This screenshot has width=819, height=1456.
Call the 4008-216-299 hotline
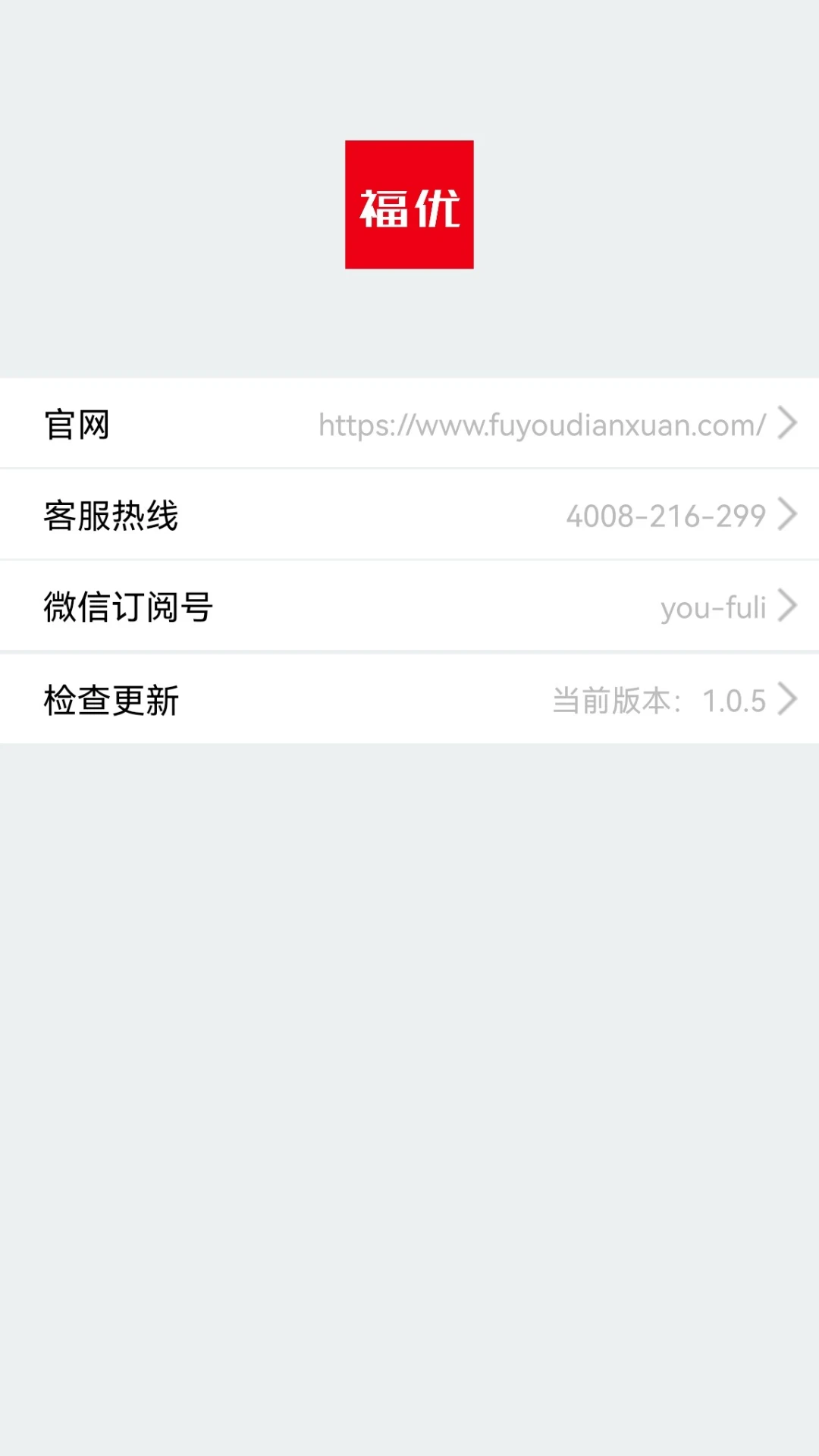pos(665,516)
